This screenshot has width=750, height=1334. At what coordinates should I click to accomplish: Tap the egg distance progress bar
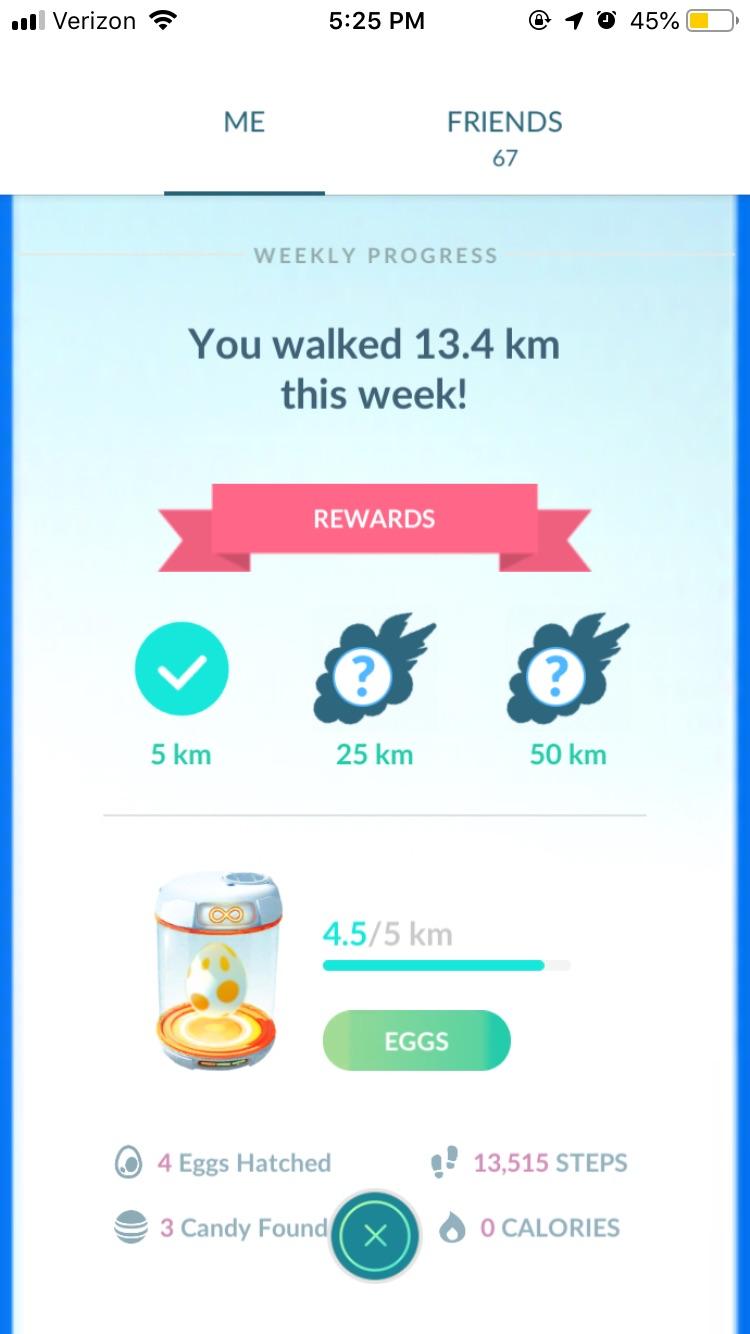(445, 964)
